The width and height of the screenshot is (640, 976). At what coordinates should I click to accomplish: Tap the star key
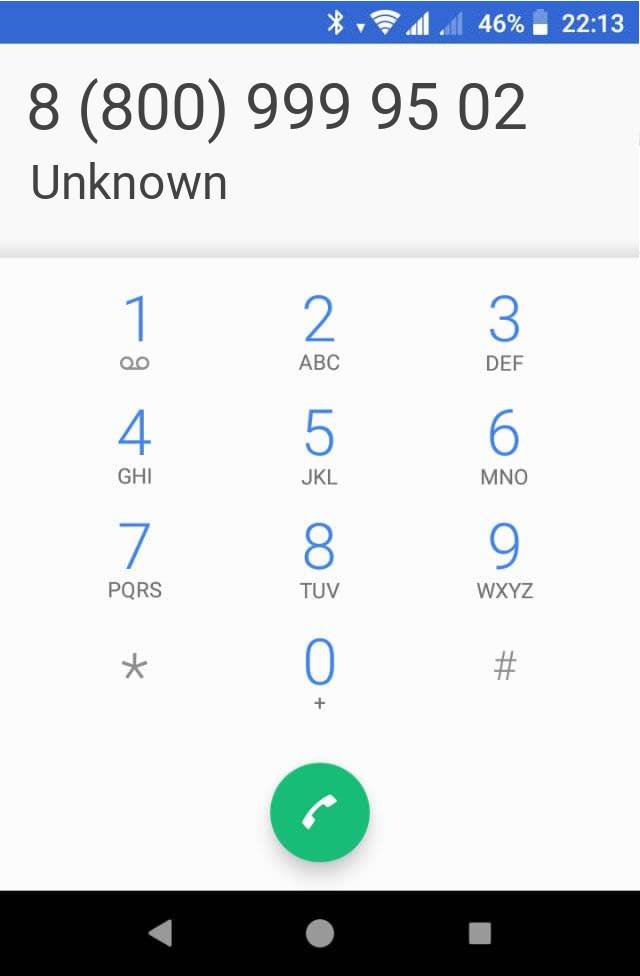[134, 667]
